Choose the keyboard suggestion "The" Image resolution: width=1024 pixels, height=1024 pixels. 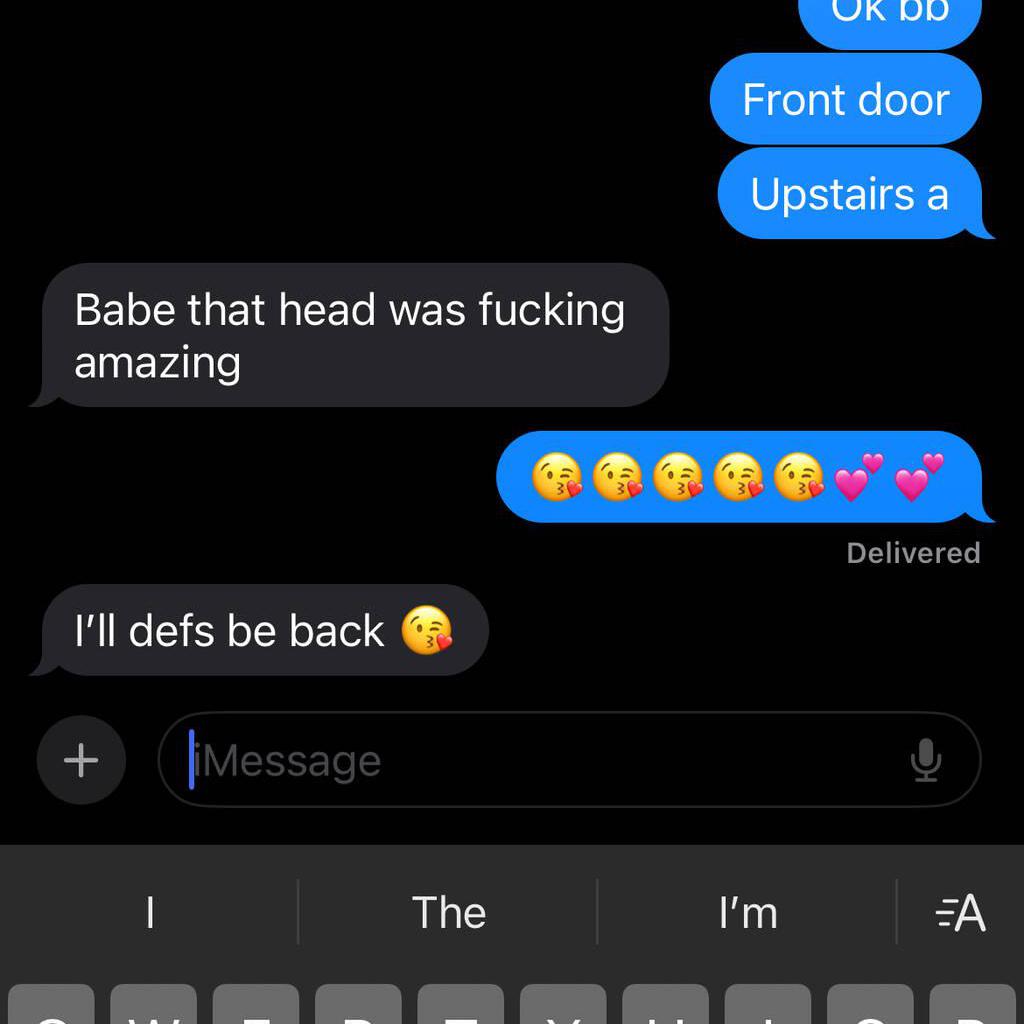click(448, 912)
